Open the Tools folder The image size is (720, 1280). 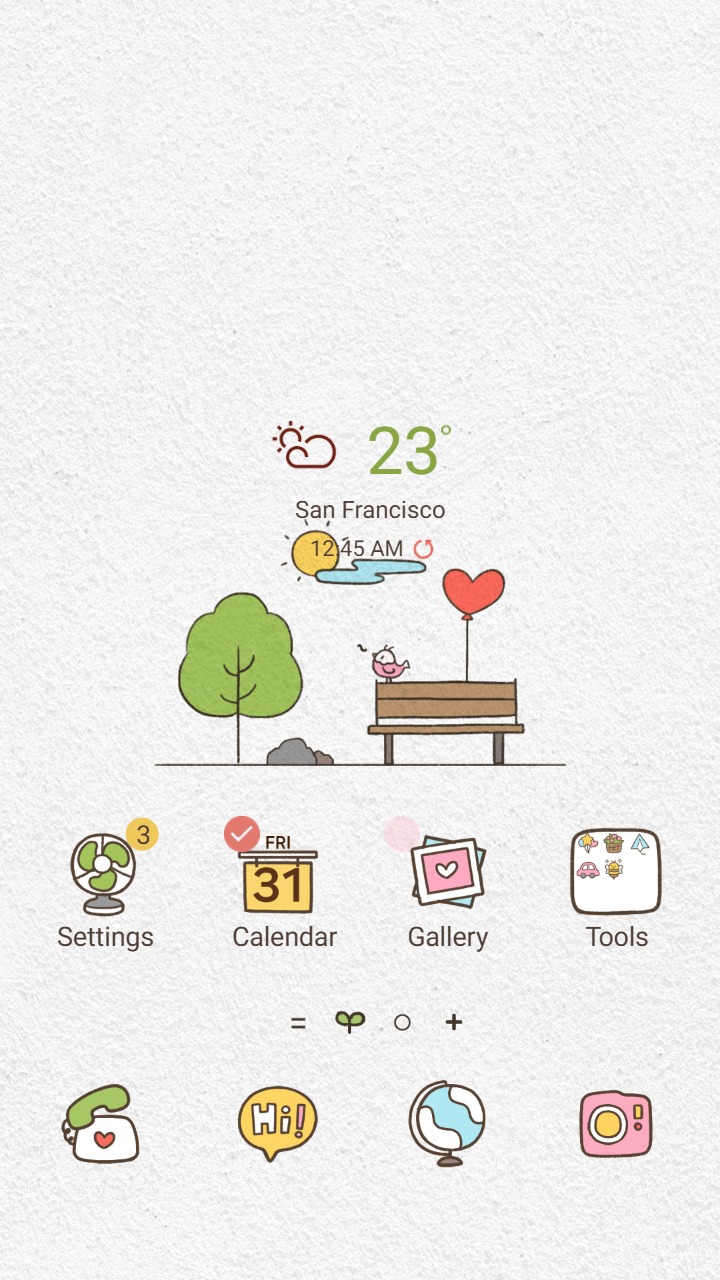pyautogui.click(x=616, y=872)
